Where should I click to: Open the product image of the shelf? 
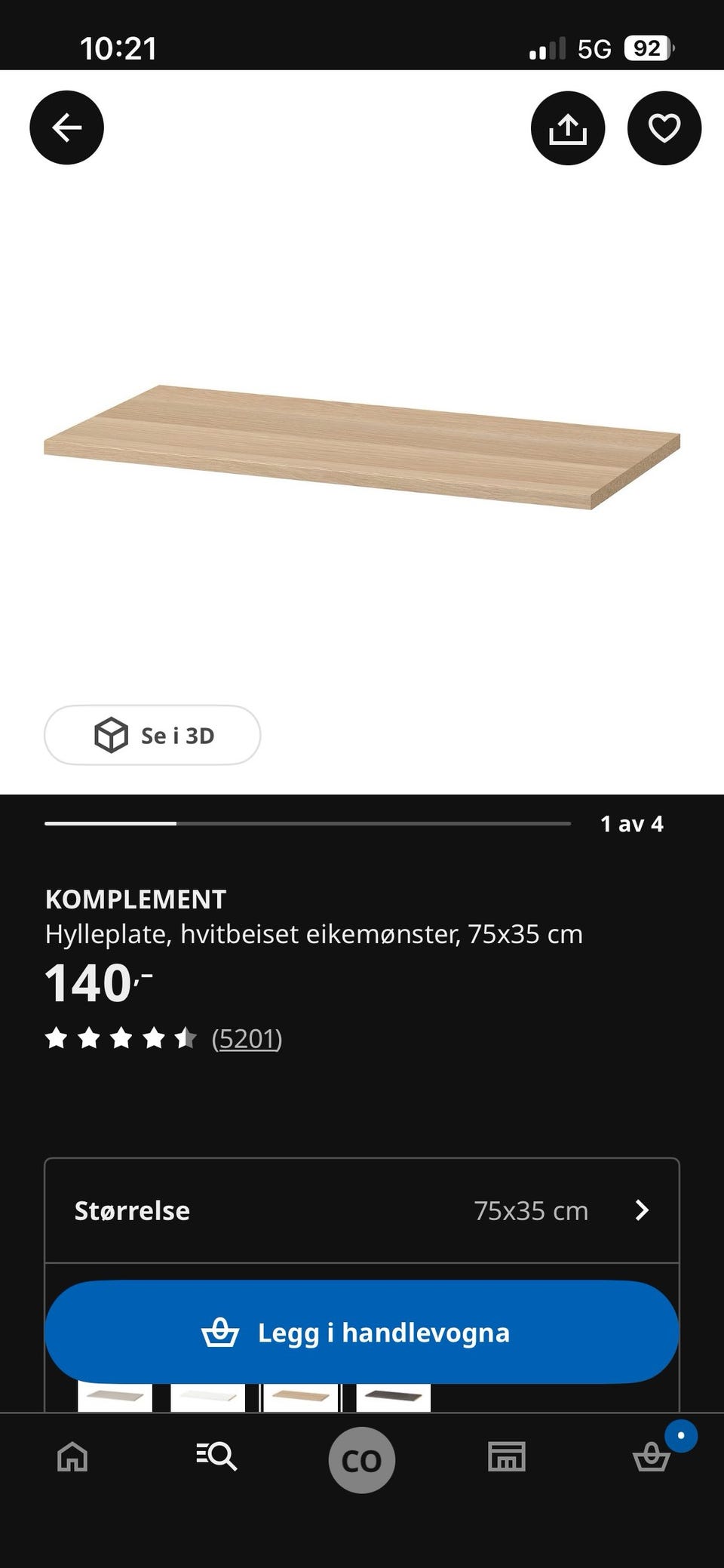[362, 447]
